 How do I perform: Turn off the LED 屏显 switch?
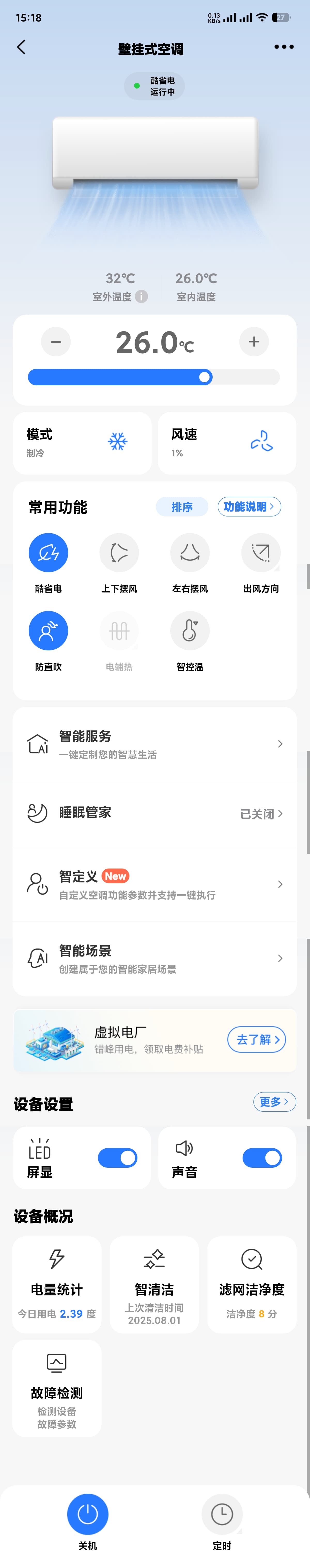click(x=118, y=1158)
